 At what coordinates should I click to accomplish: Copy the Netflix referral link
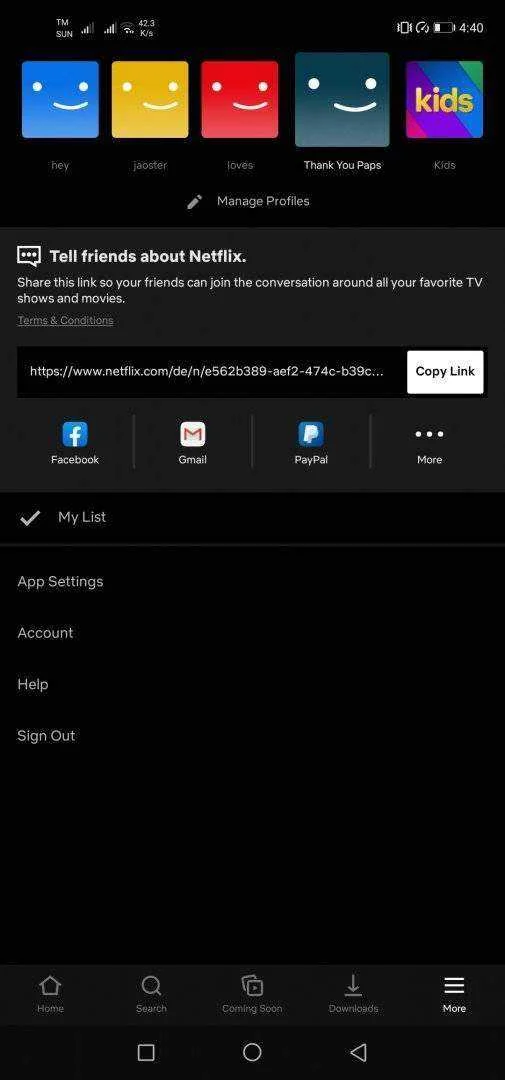pos(445,372)
